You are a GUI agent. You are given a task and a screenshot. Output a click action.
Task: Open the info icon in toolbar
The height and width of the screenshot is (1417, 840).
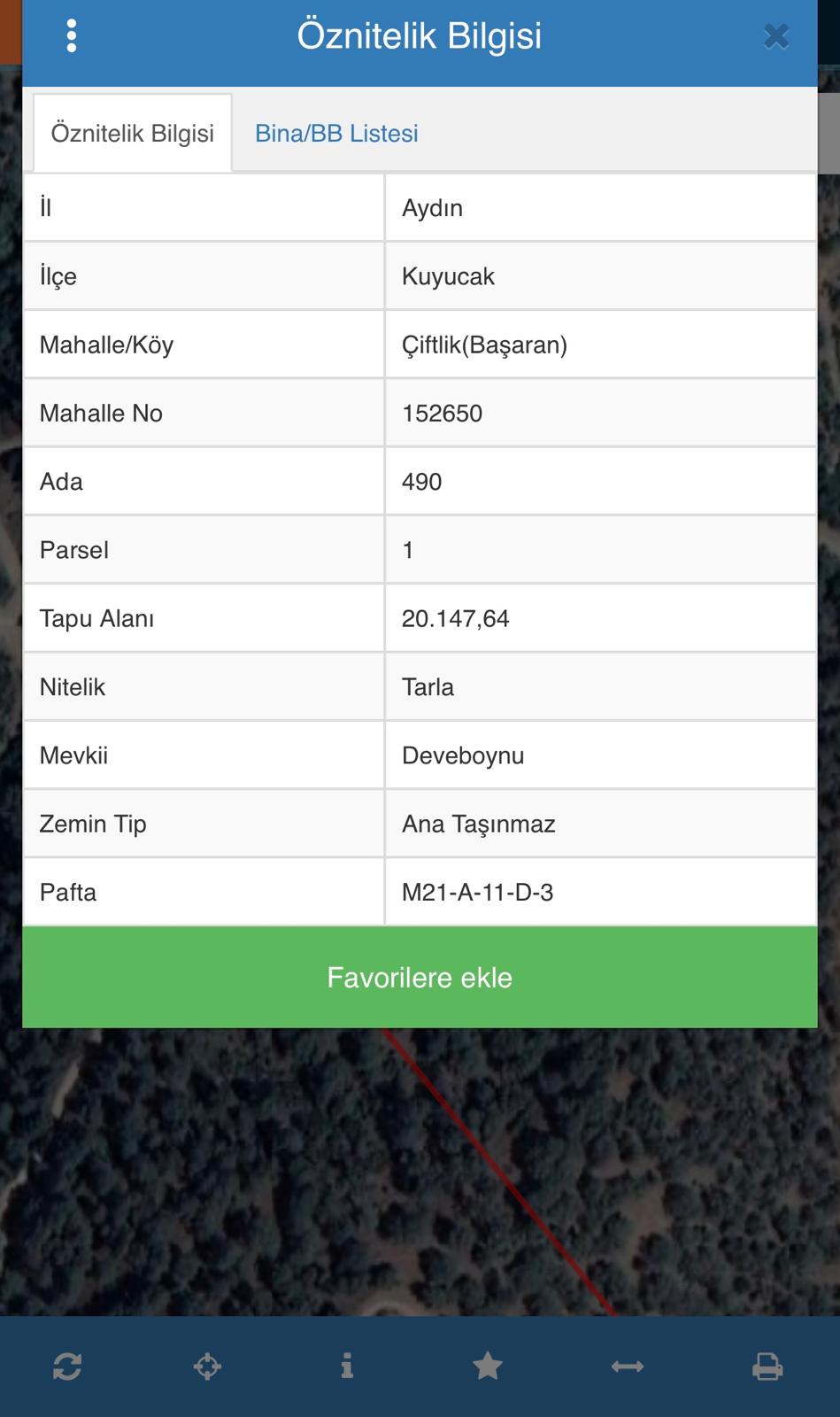tap(347, 1367)
